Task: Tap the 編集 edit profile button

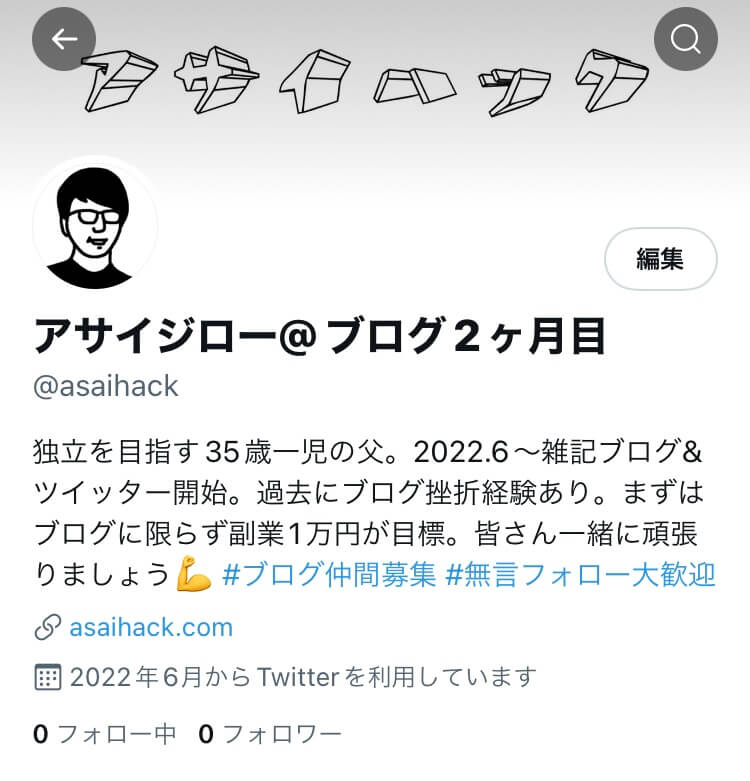Action: coord(660,259)
